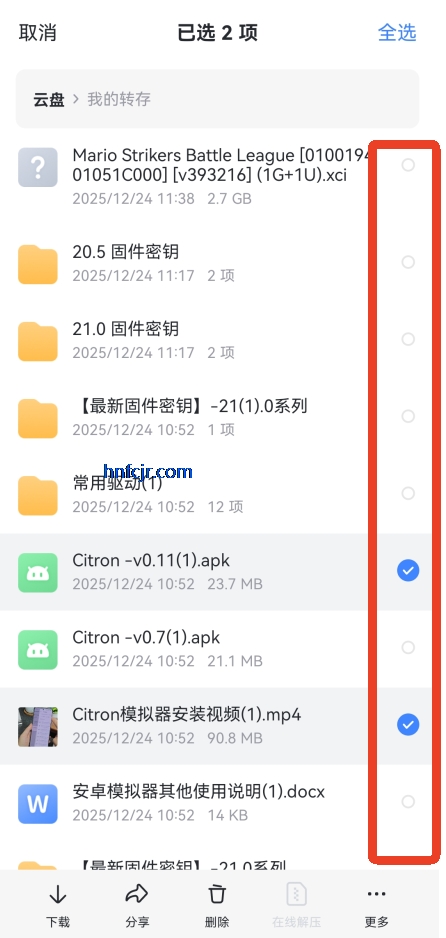The height and width of the screenshot is (938, 446).
Task: Check Citron -v0.7(1).apk
Action: [408, 647]
